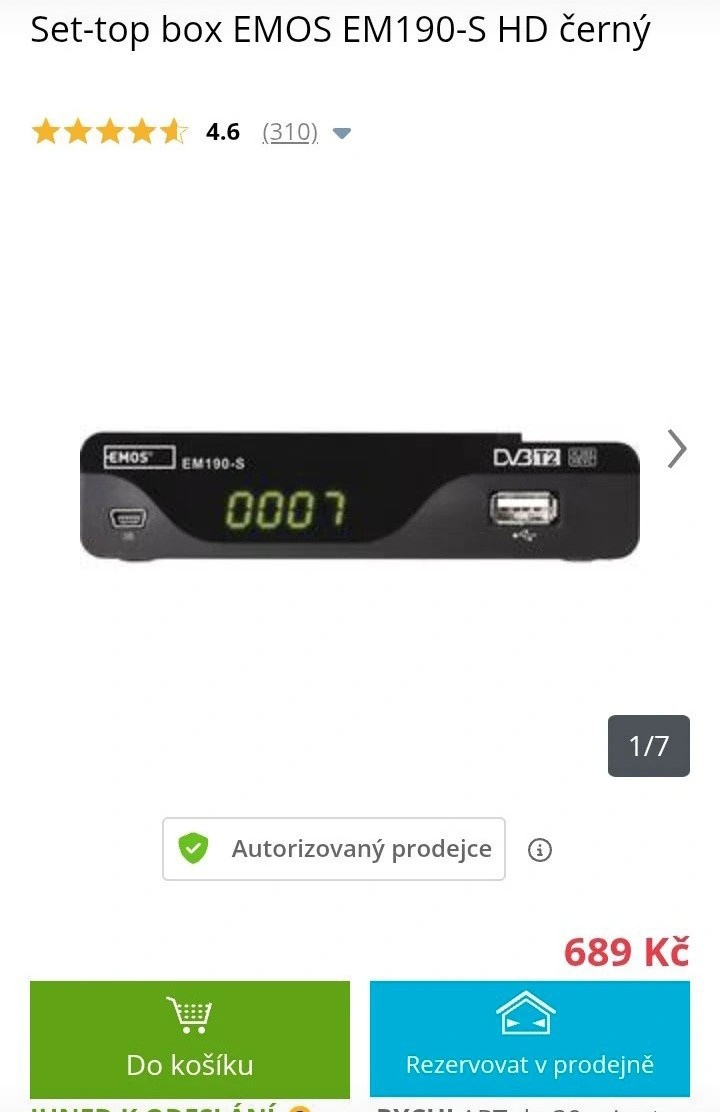Open the EMOS set-top box photo
The image size is (720, 1112).
click(359, 495)
